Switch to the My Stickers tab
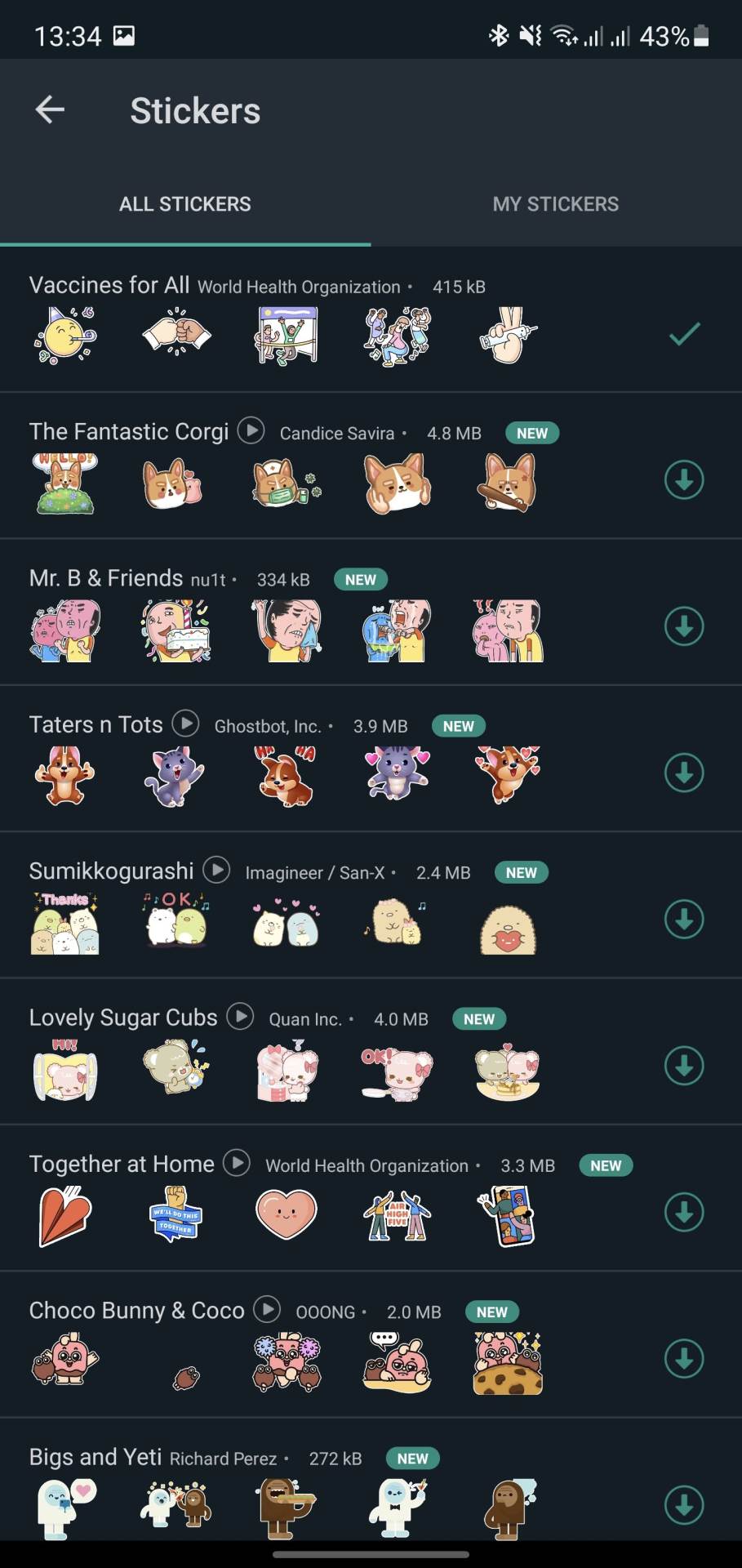742x1568 pixels. (555, 204)
